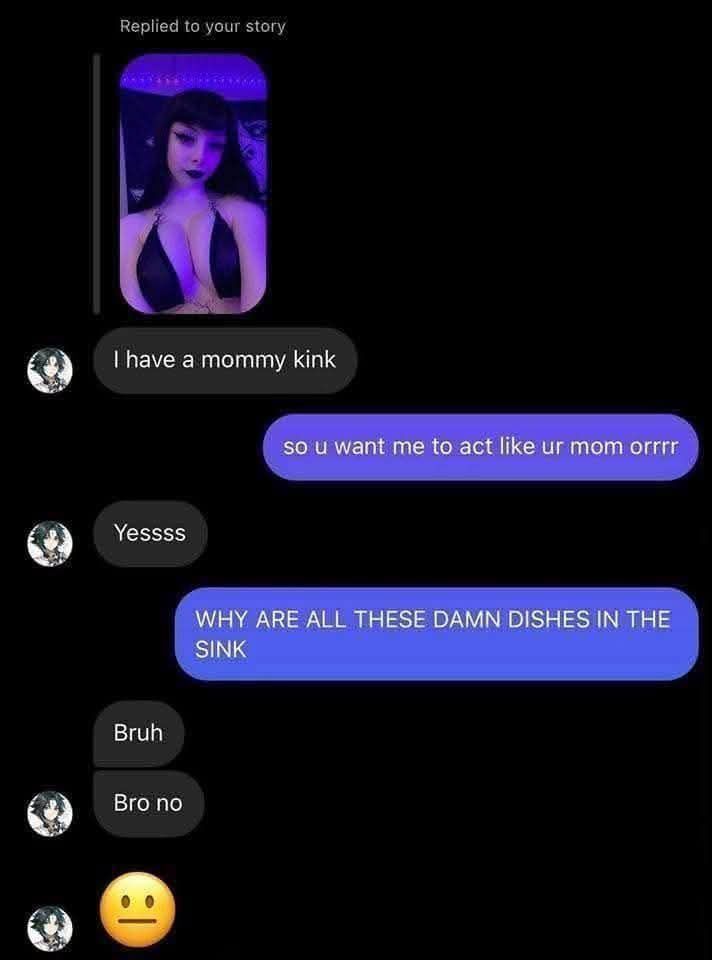
Task: Open the replied-to story preview
Action: coord(193,184)
